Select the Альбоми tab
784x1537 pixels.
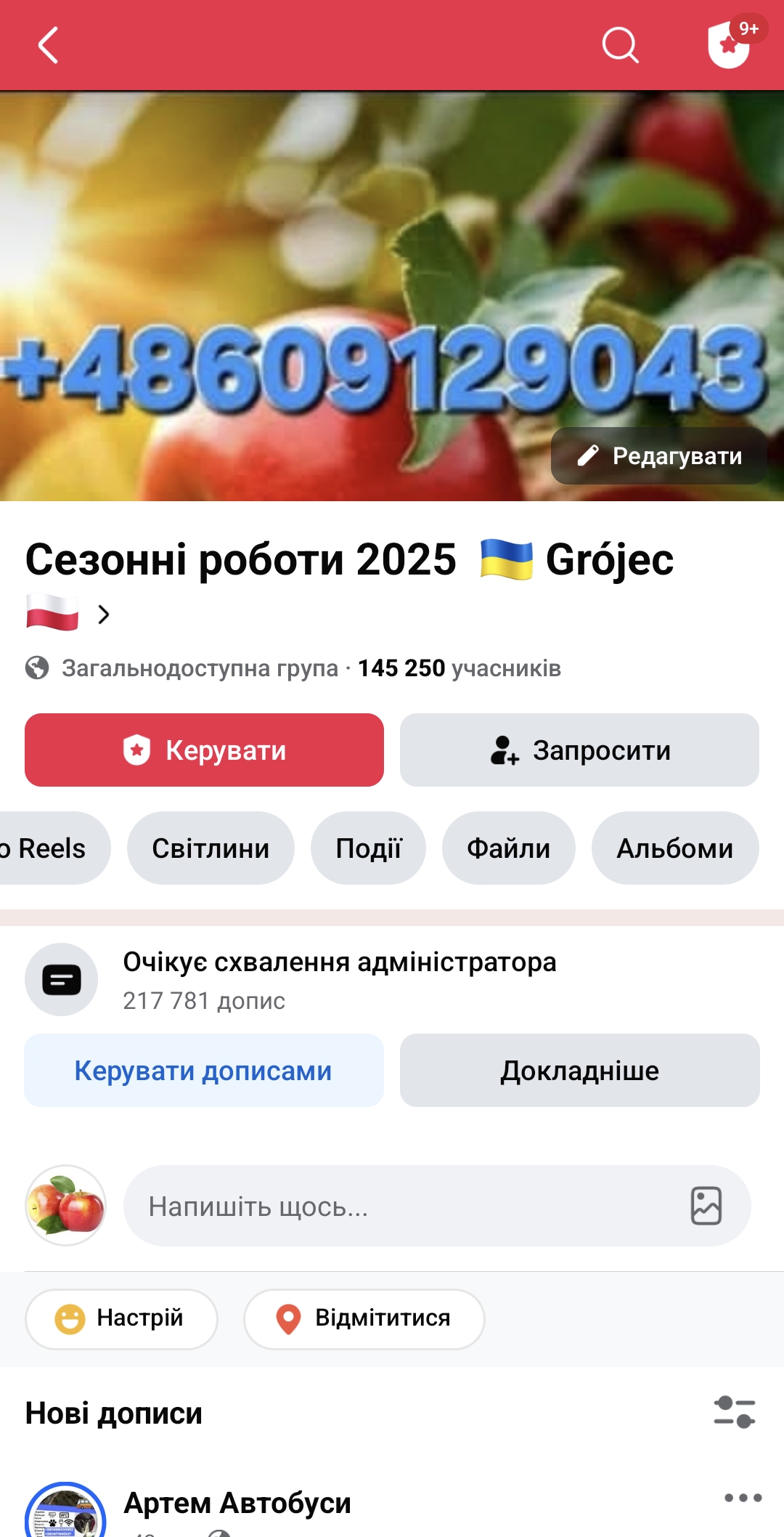point(674,848)
